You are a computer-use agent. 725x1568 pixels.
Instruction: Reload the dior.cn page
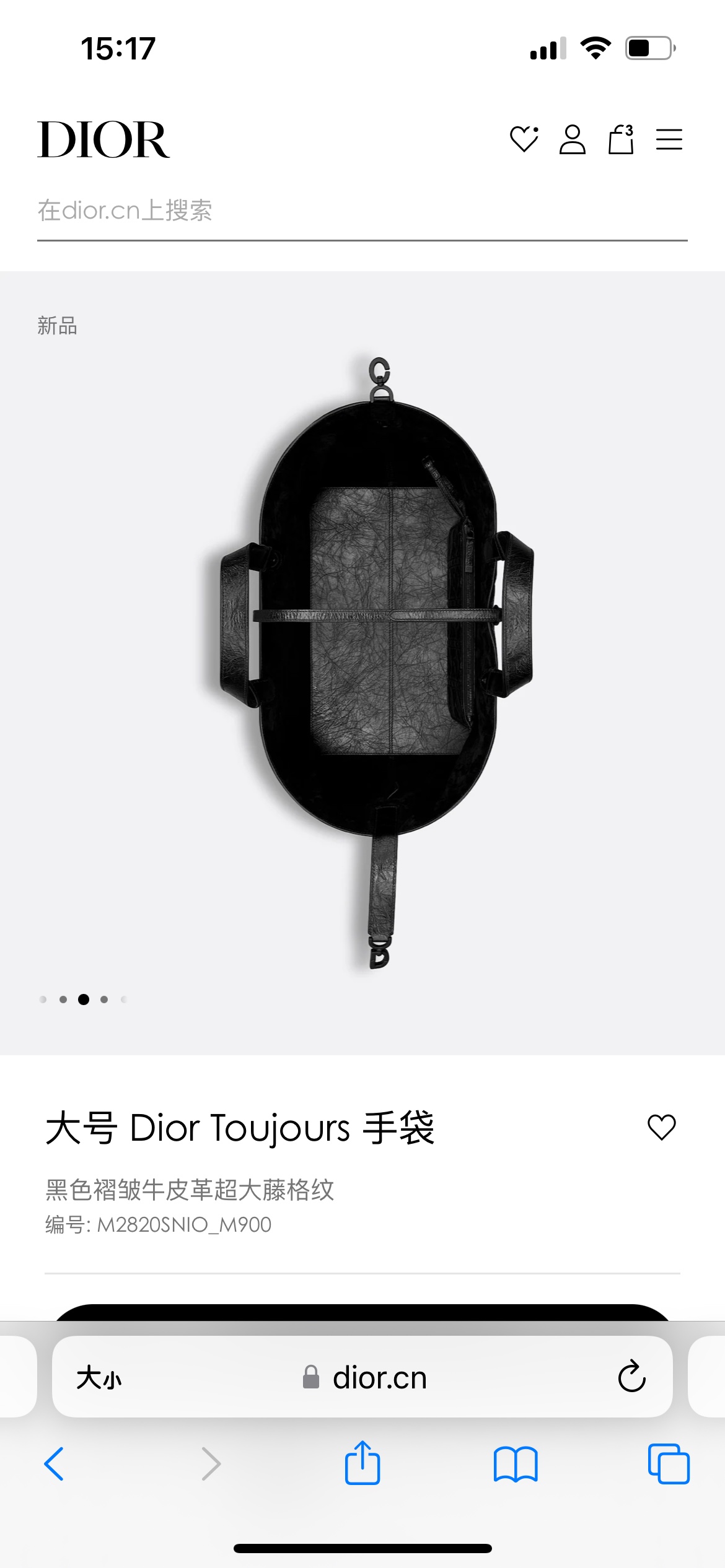[631, 1377]
